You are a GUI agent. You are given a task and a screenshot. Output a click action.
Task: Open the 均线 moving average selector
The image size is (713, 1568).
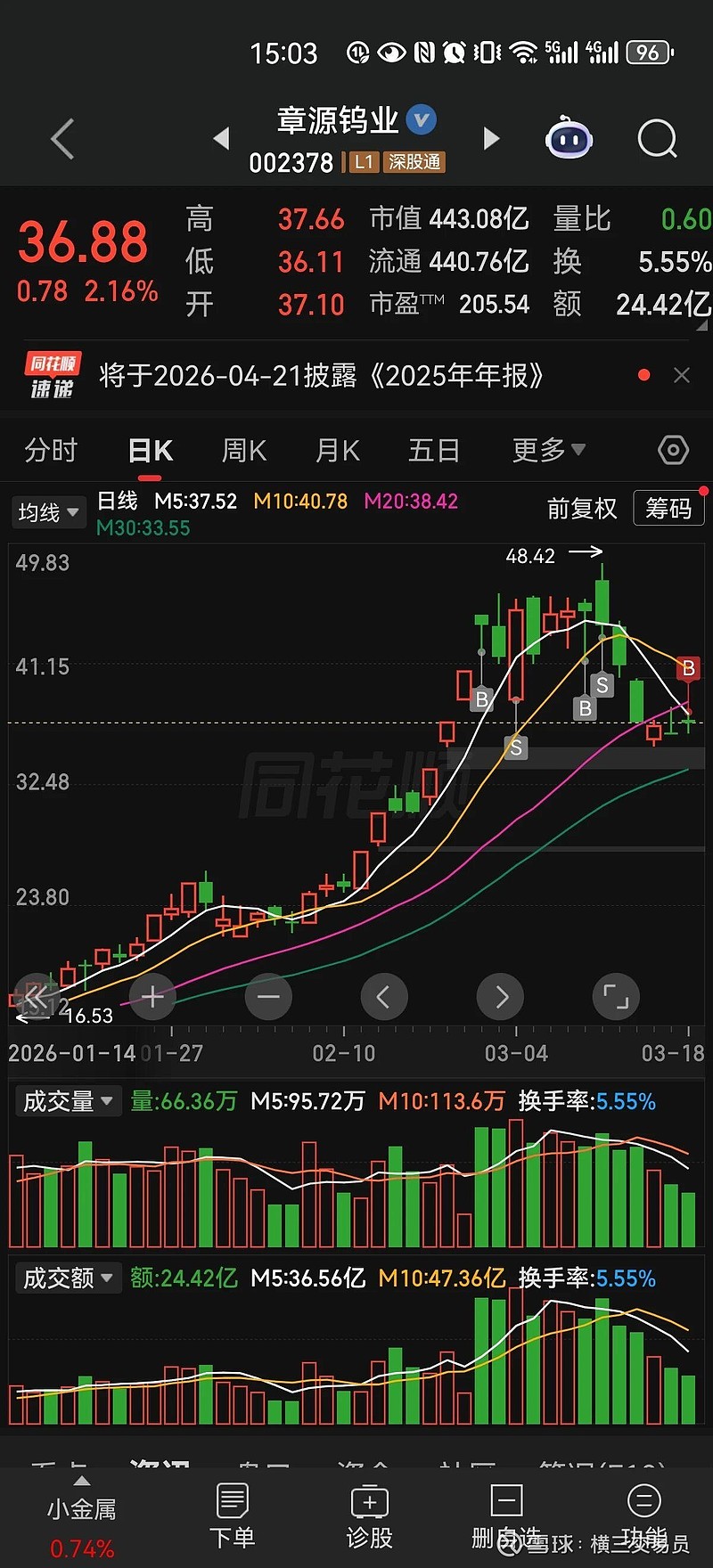[48, 511]
